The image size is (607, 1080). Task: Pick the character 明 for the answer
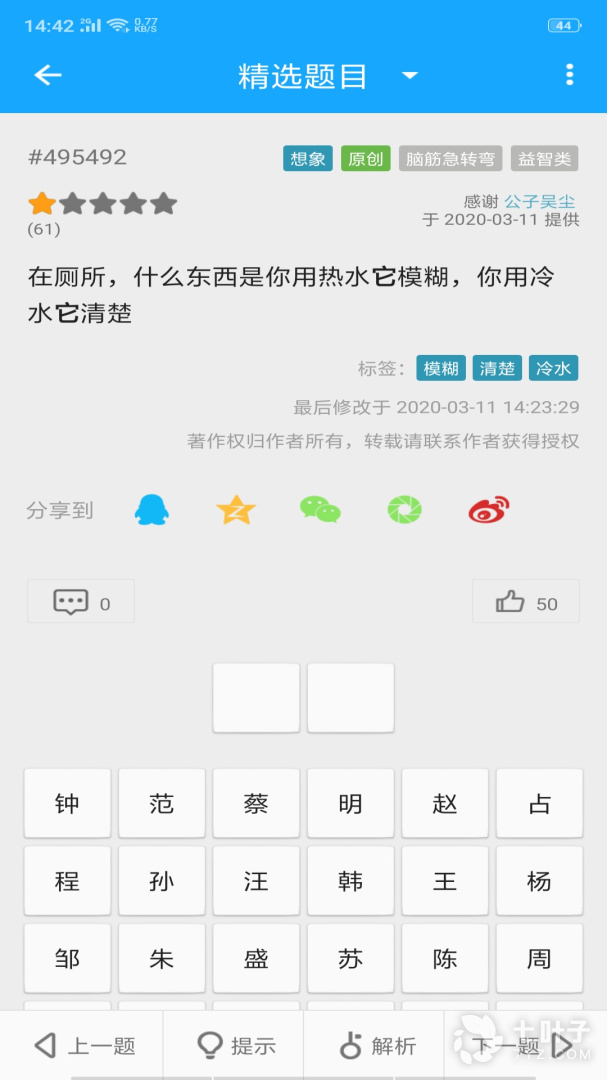click(x=350, y=804)
